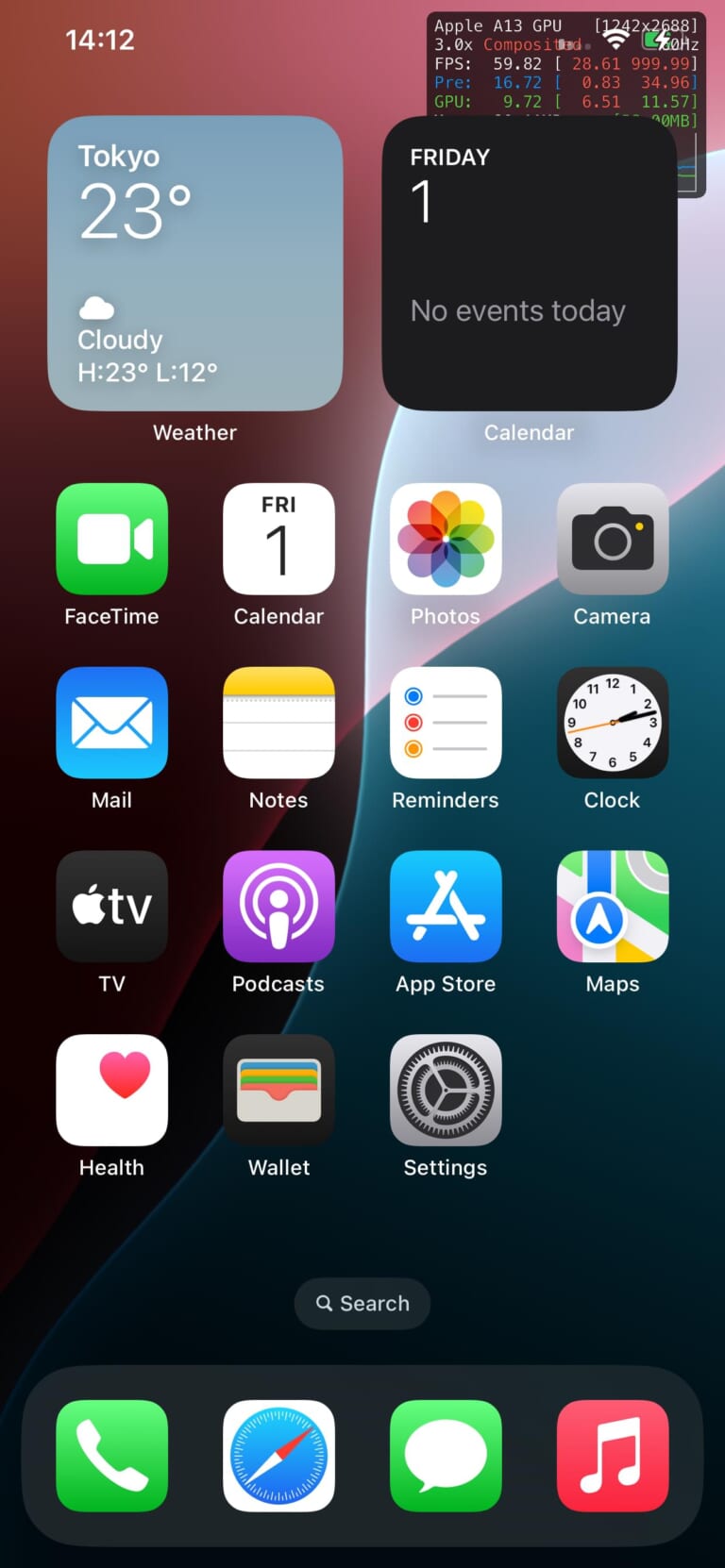Open the Settings app
725x1568 pixels.
[446, 1090]
